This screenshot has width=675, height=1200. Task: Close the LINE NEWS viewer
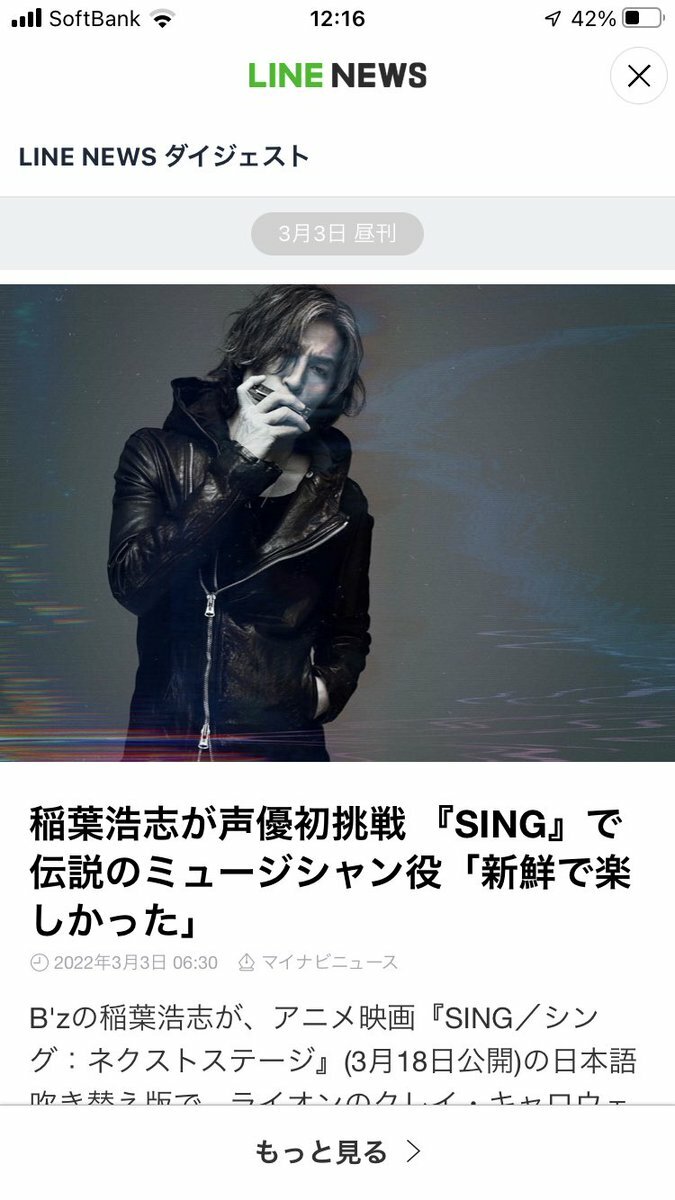pos(638,76)
